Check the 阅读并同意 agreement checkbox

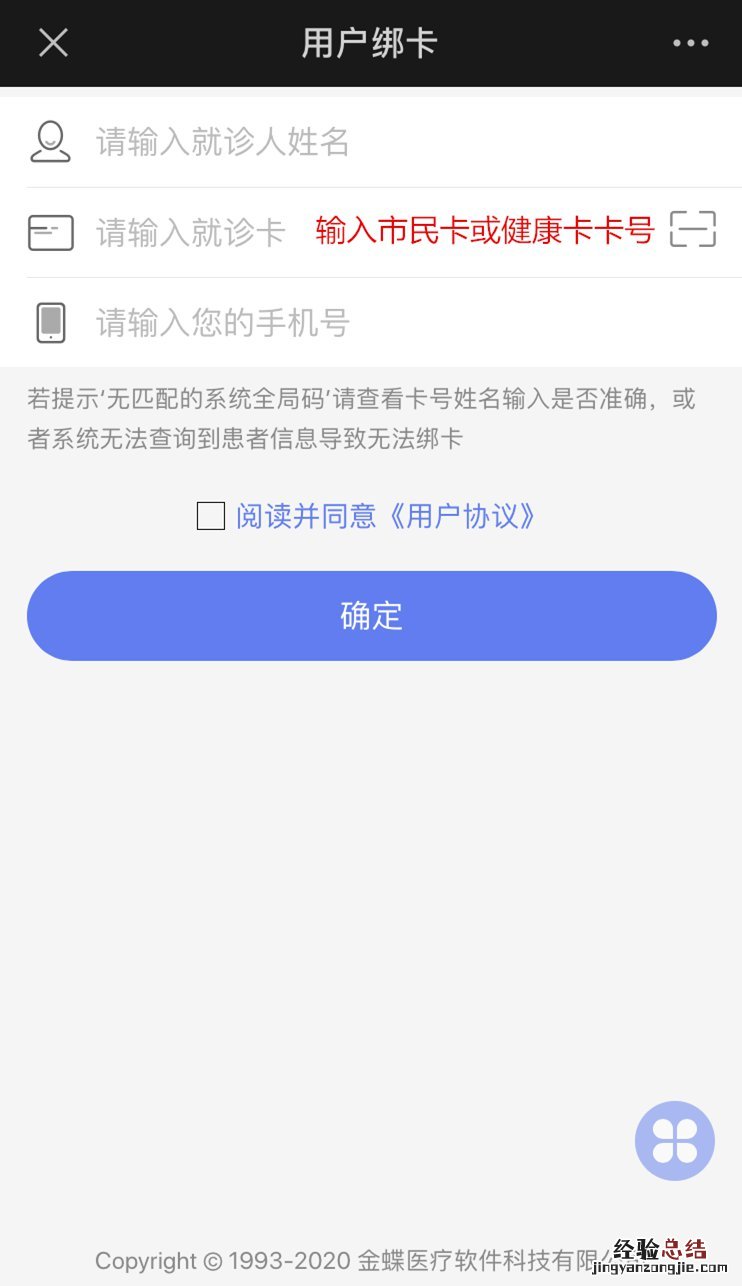click(211, 516)
